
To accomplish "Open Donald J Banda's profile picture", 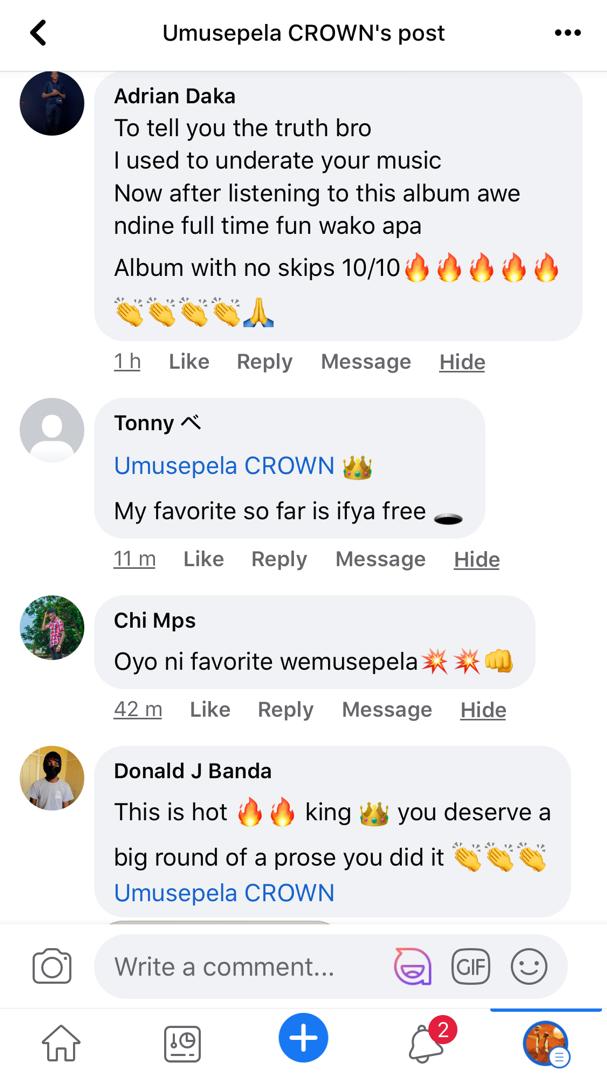I will 52,777.
